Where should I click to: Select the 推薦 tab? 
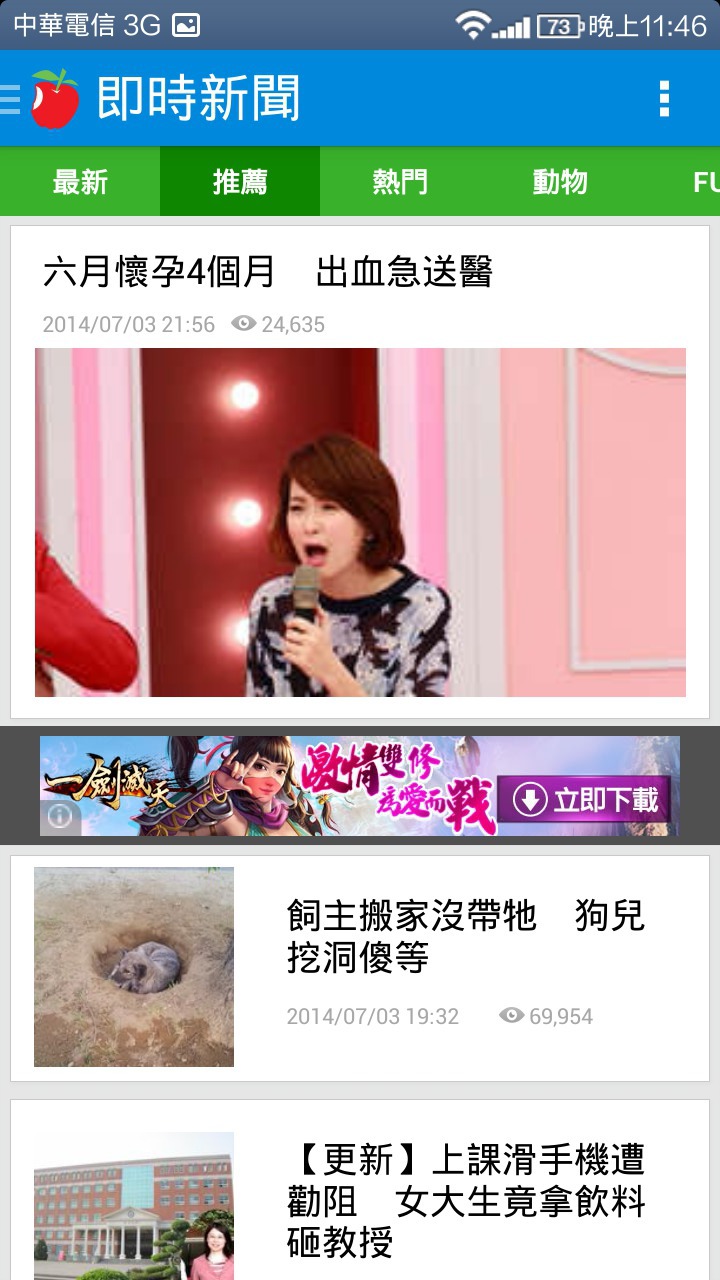coord(240,181)
